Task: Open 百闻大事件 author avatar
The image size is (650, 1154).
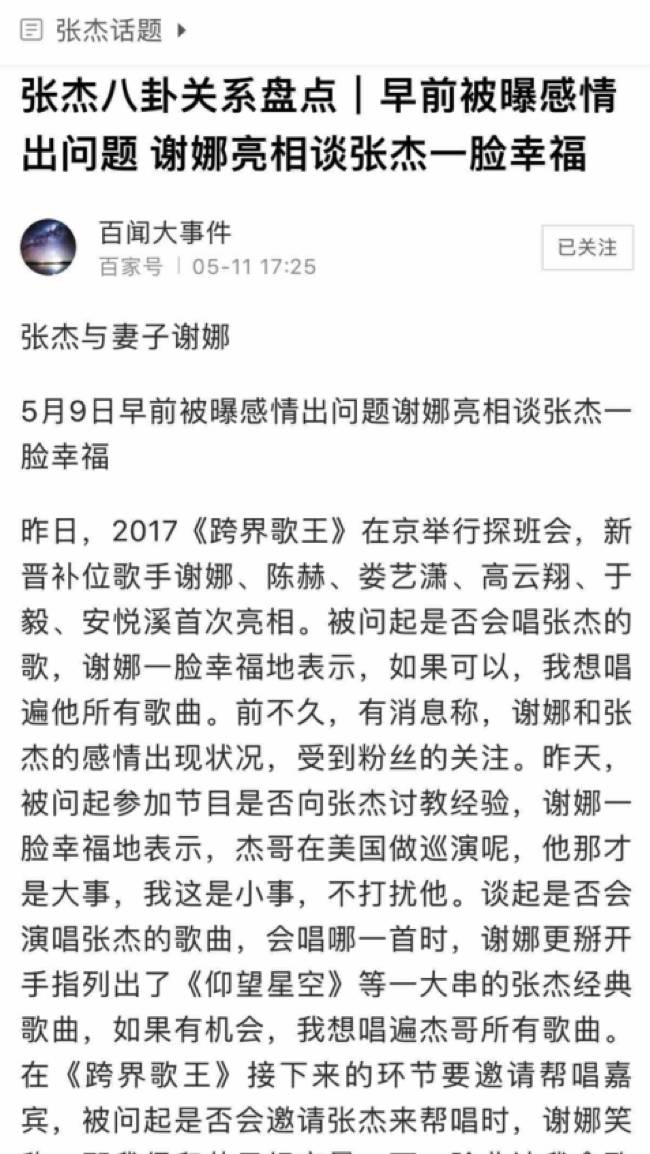Action: pyautogui.click(x=48, y=248)
